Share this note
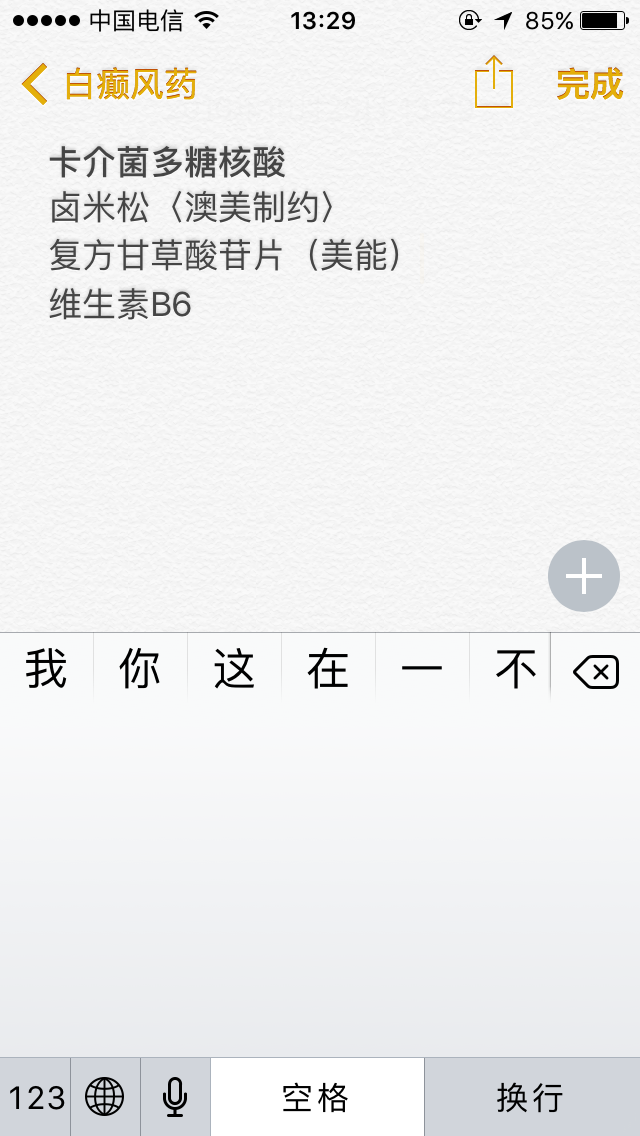Viewport: 640px width, 1136px height. coord(494,82)
